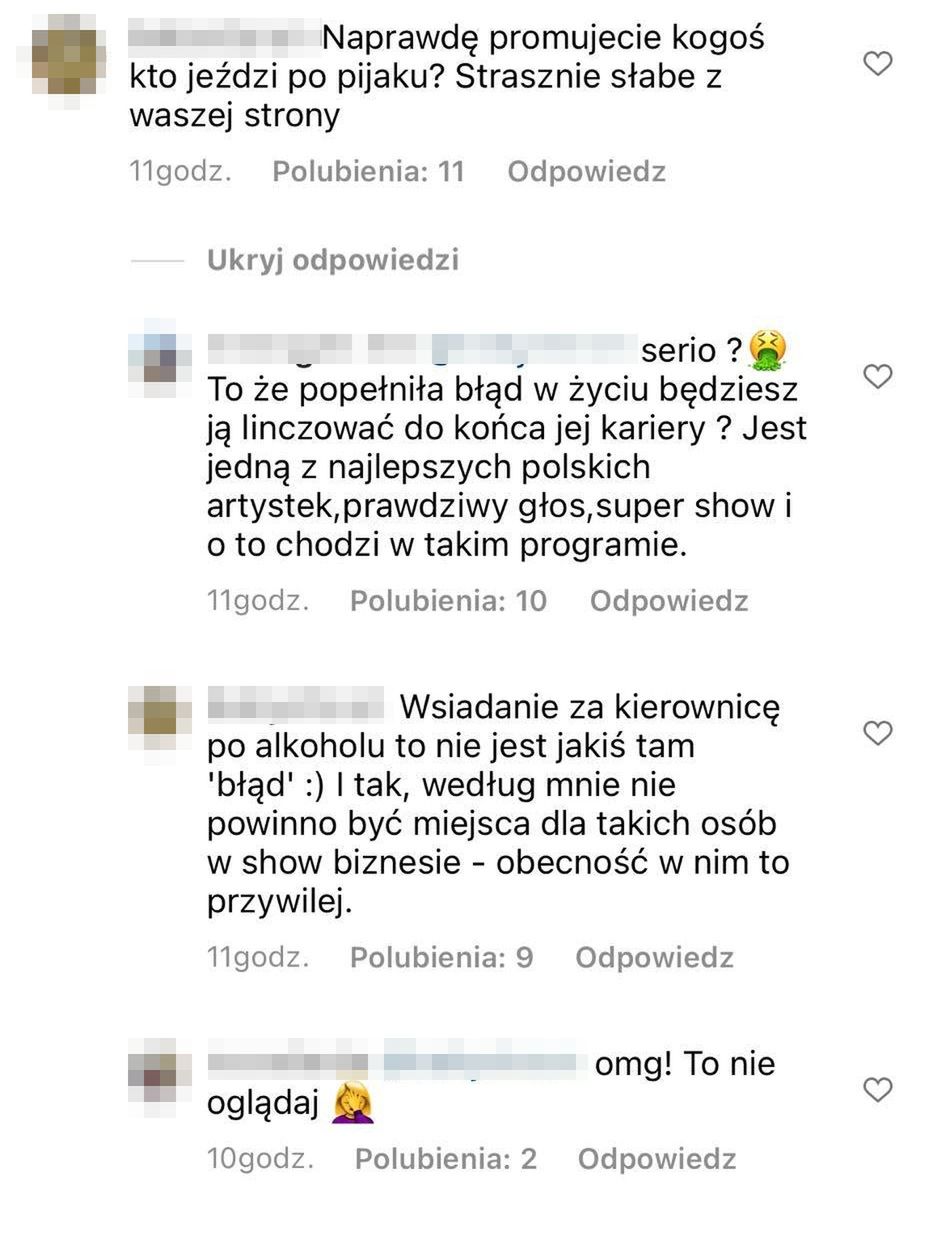See the 'Polubienia: 2' likes list
Image resolution: width=946 pixels, height=1236 pixels.
(x=446, y=1159)
